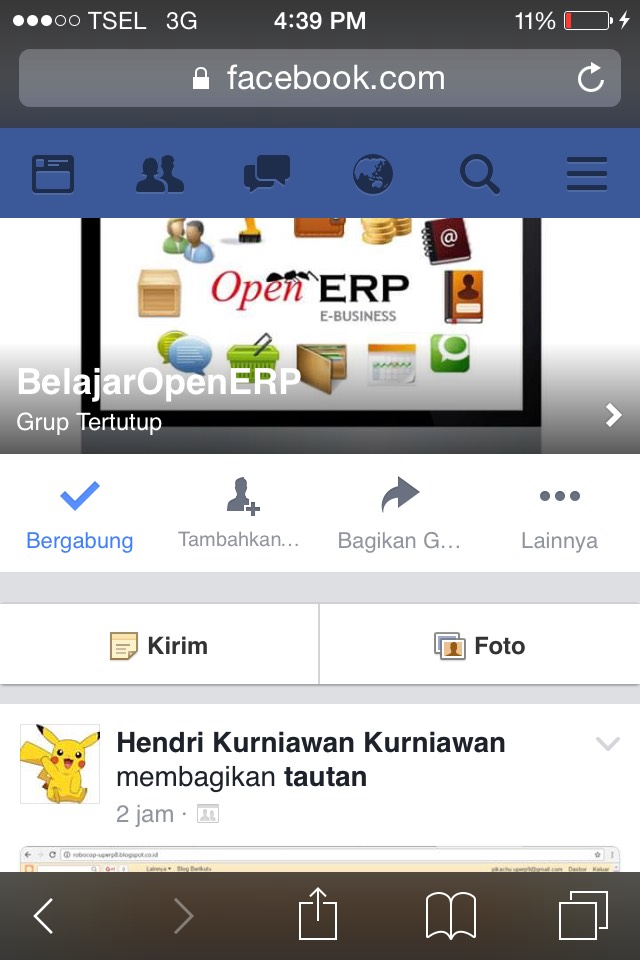Tap the Bergabung joined button
640x960 pixels.
coord(80,514)
